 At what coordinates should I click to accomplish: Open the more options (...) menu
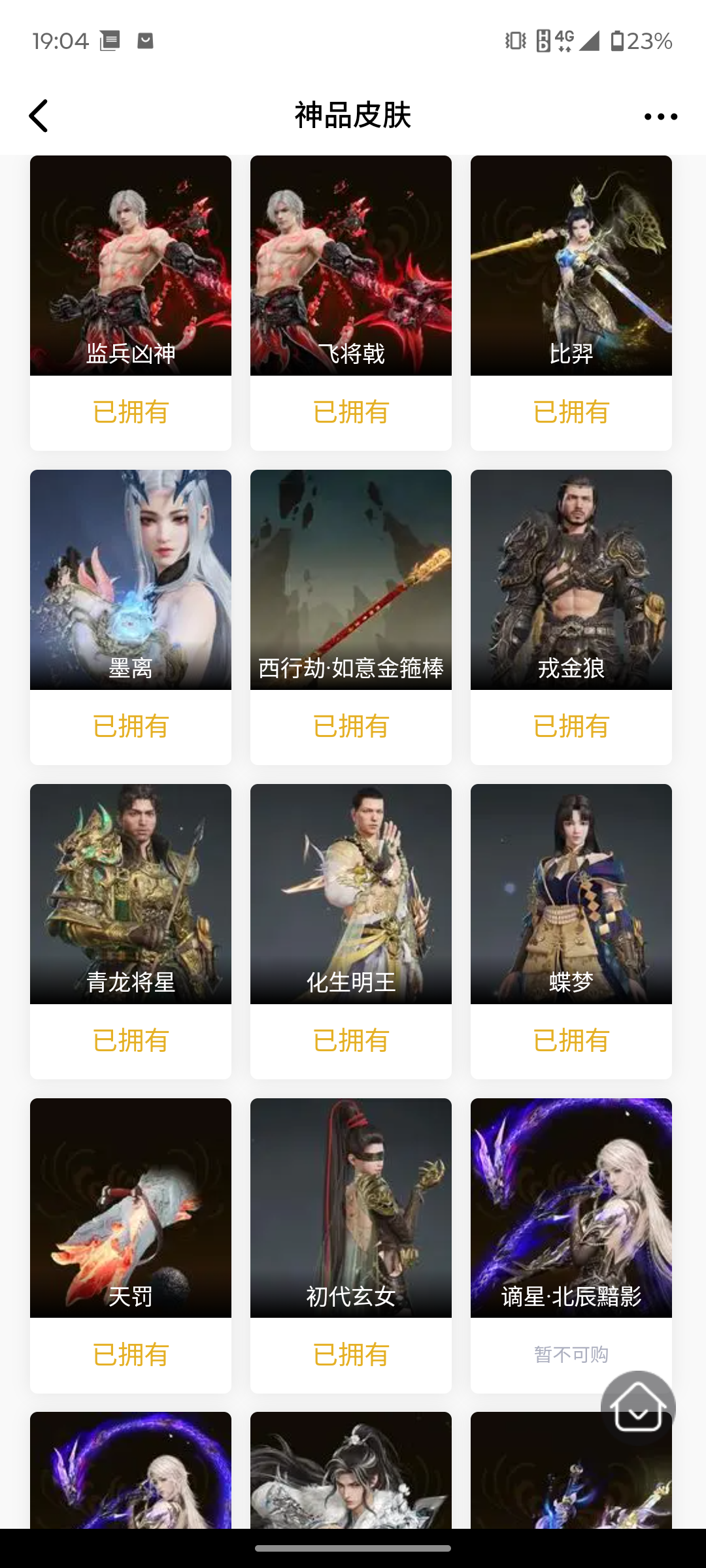[x=660, y=116]
